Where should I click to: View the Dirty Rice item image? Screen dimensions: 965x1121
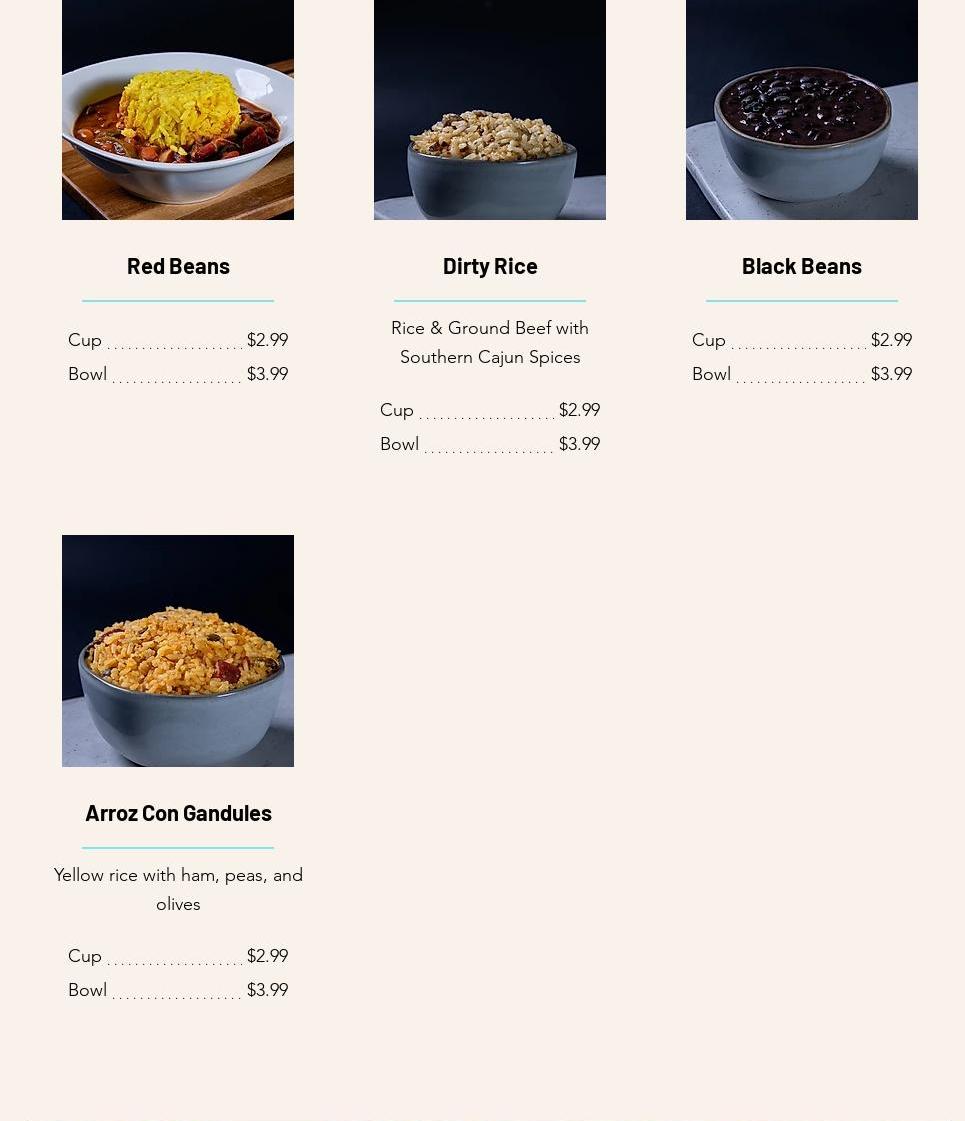click(x=490, y=110)
